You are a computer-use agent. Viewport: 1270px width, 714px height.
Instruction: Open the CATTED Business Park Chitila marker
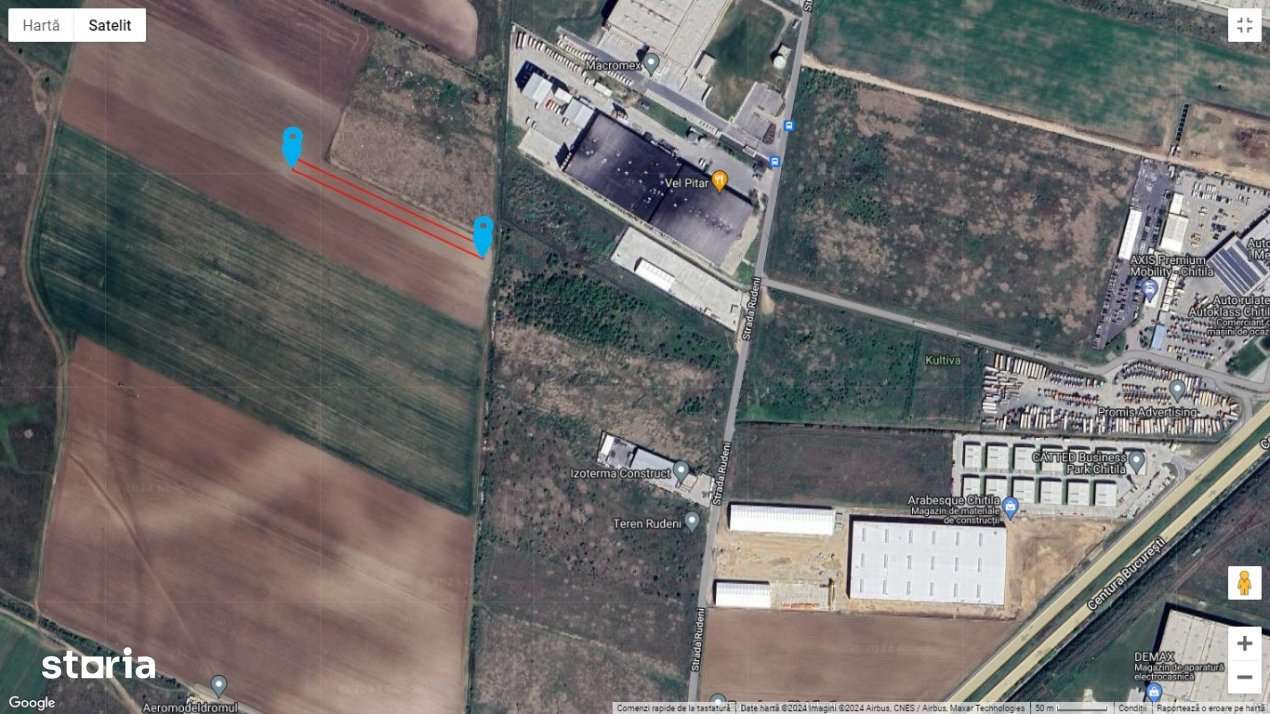click(x=1136, y=461)
